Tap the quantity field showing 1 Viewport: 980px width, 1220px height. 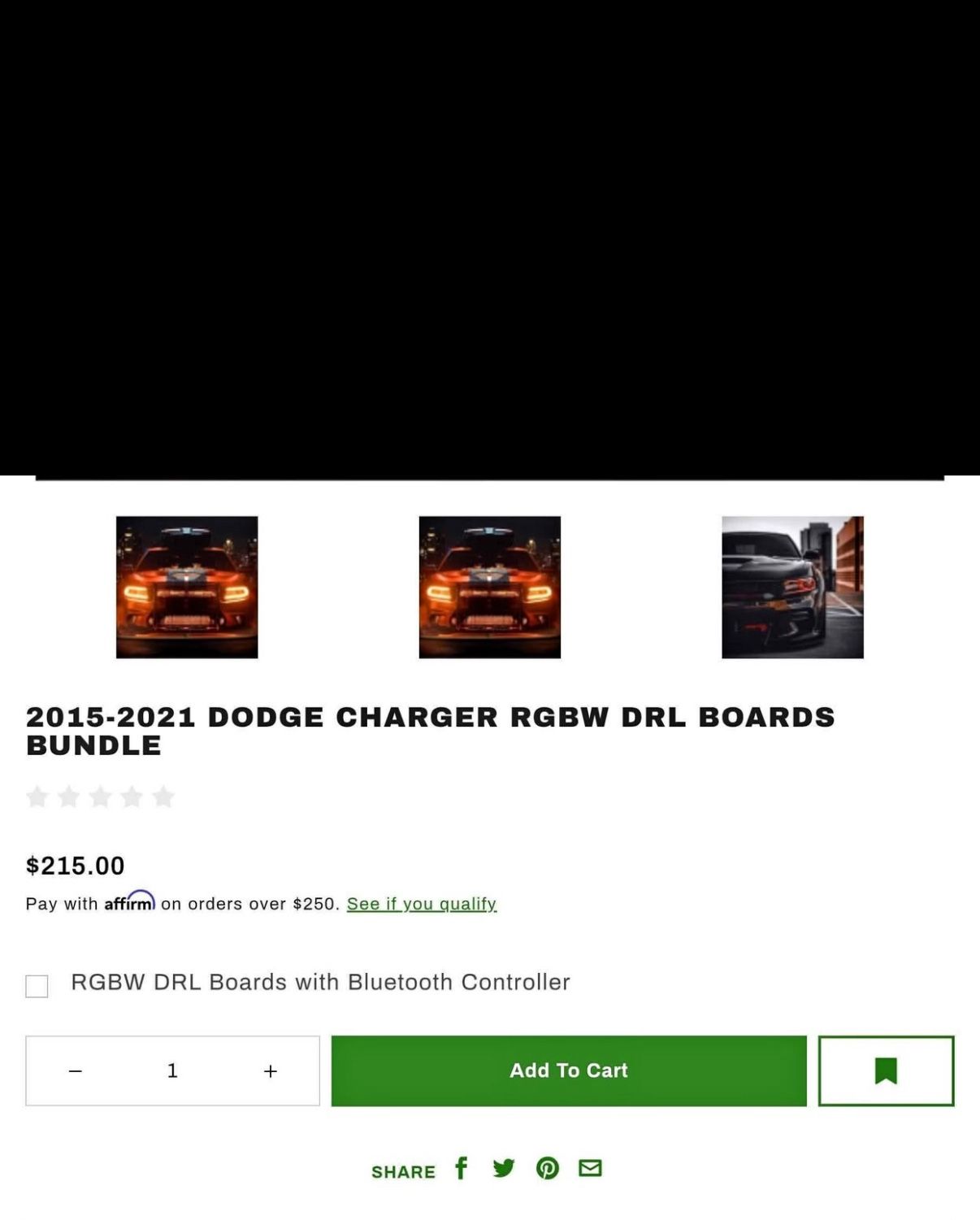point(172,1071)
